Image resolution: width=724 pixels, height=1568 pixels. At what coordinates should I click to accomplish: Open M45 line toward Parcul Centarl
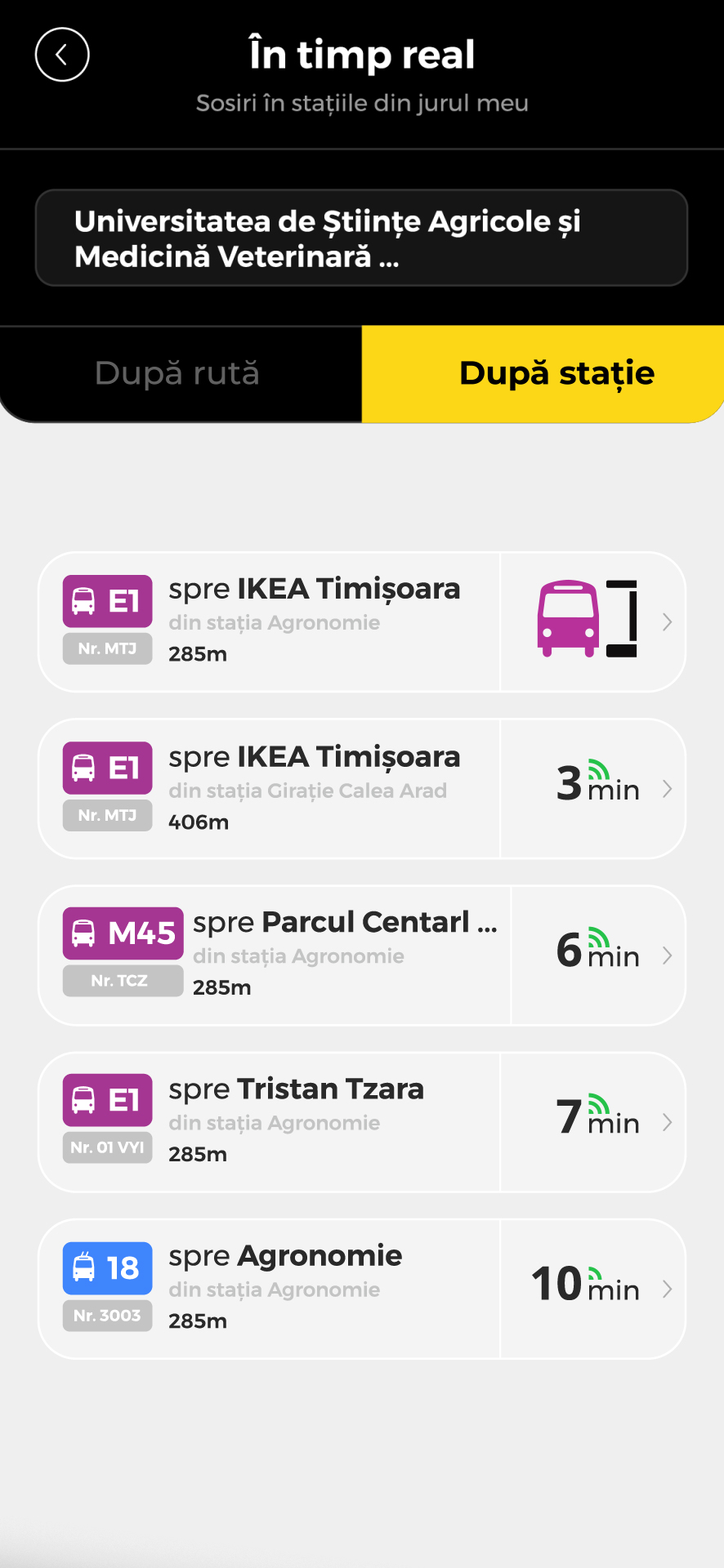point(361,955)
